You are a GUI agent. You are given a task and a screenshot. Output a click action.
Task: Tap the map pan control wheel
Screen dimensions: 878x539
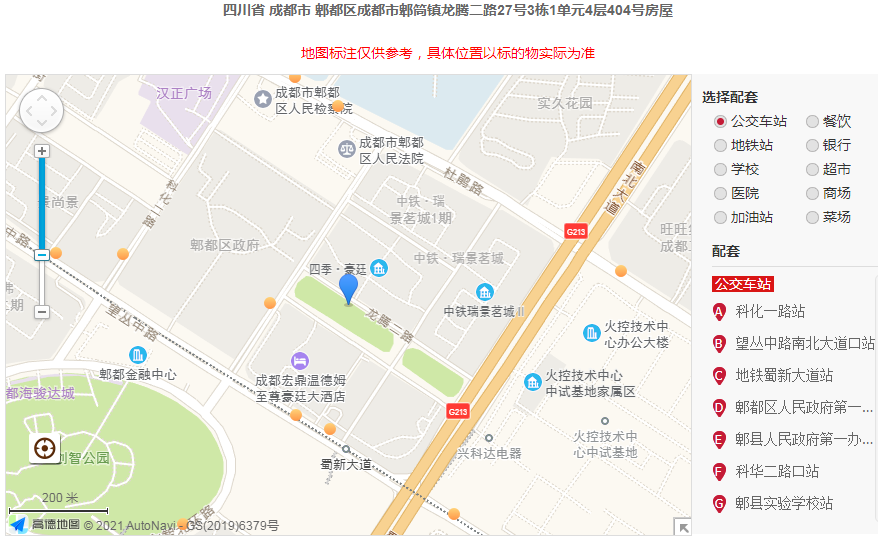click(x=41, y=110)
